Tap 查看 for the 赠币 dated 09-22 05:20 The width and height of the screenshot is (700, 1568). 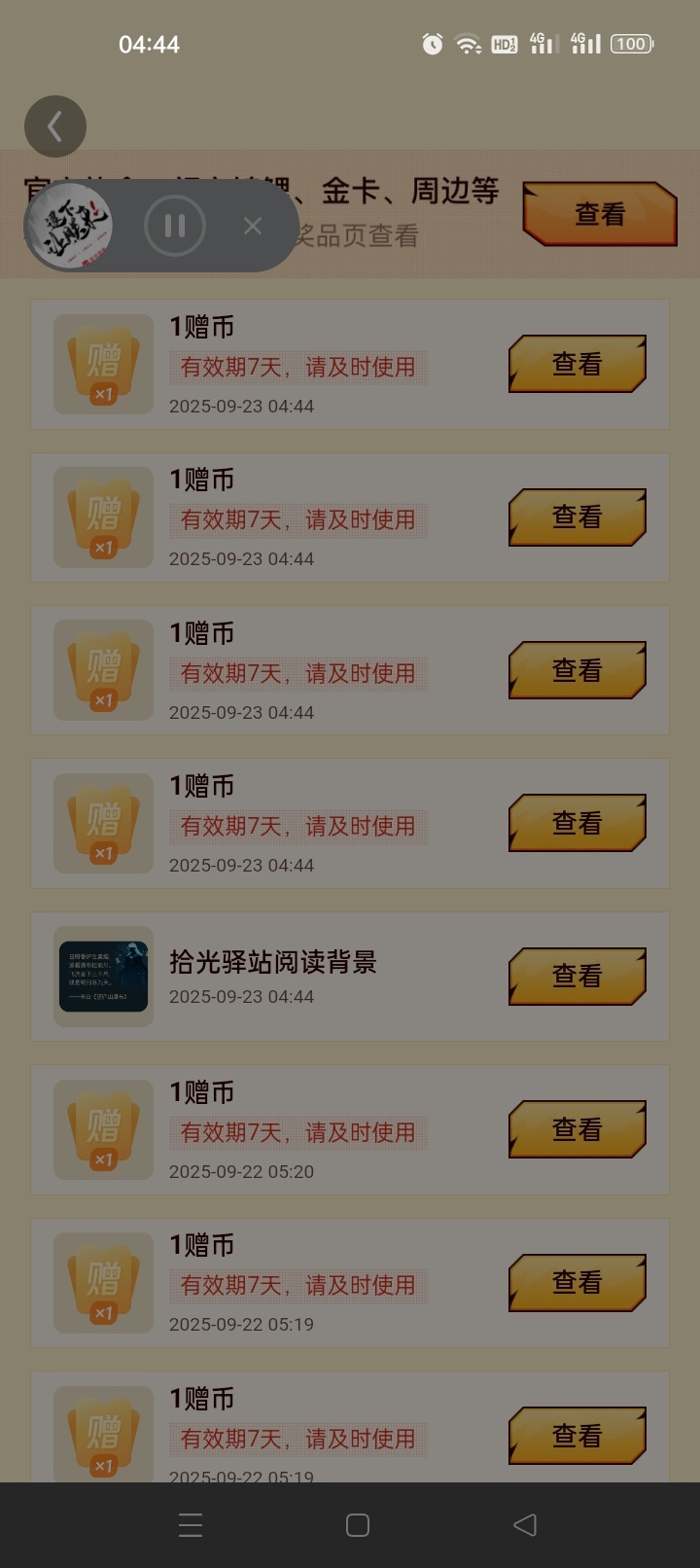point(577,1129)
